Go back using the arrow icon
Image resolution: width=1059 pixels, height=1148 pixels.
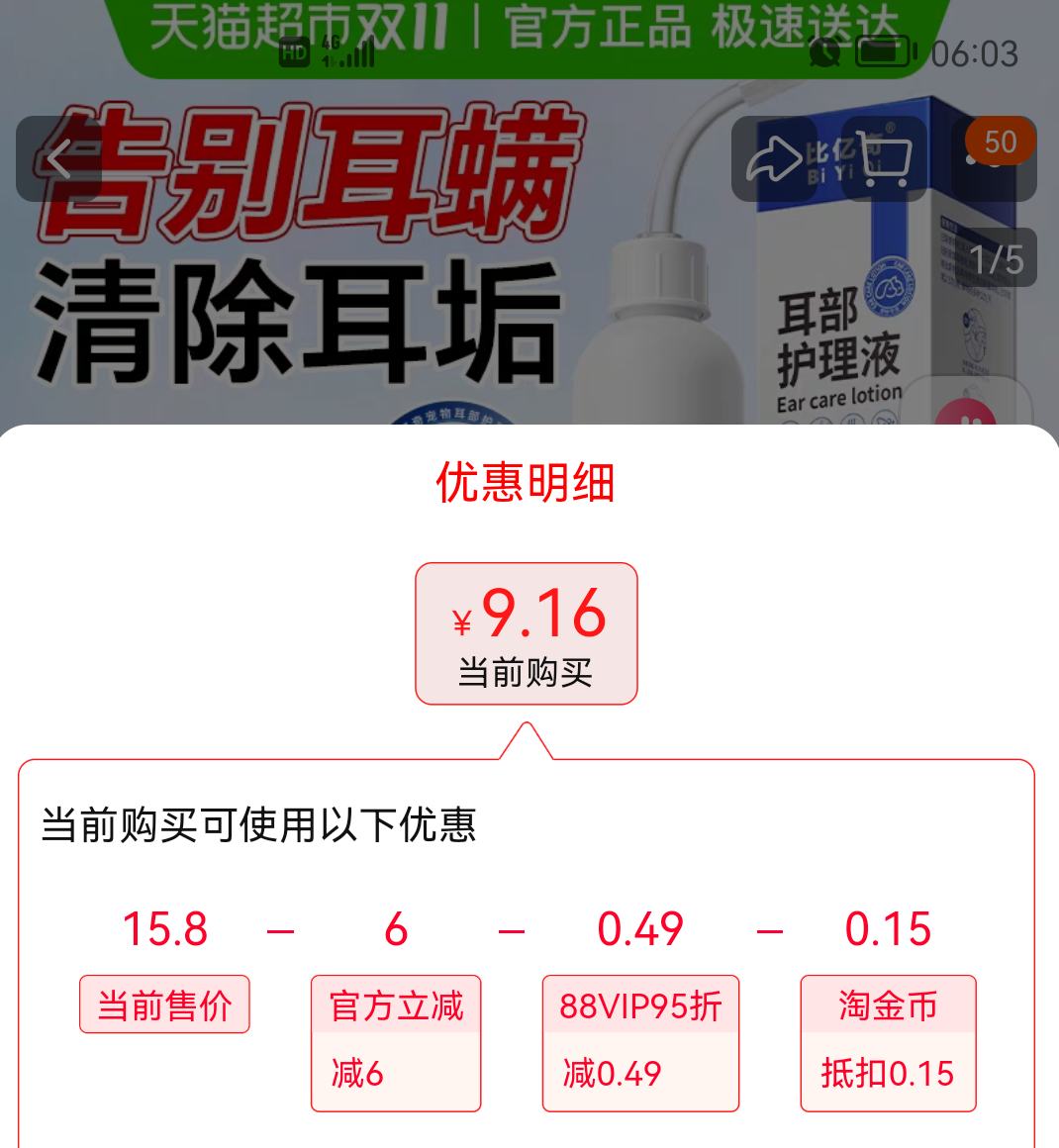(x=58, y=158)
